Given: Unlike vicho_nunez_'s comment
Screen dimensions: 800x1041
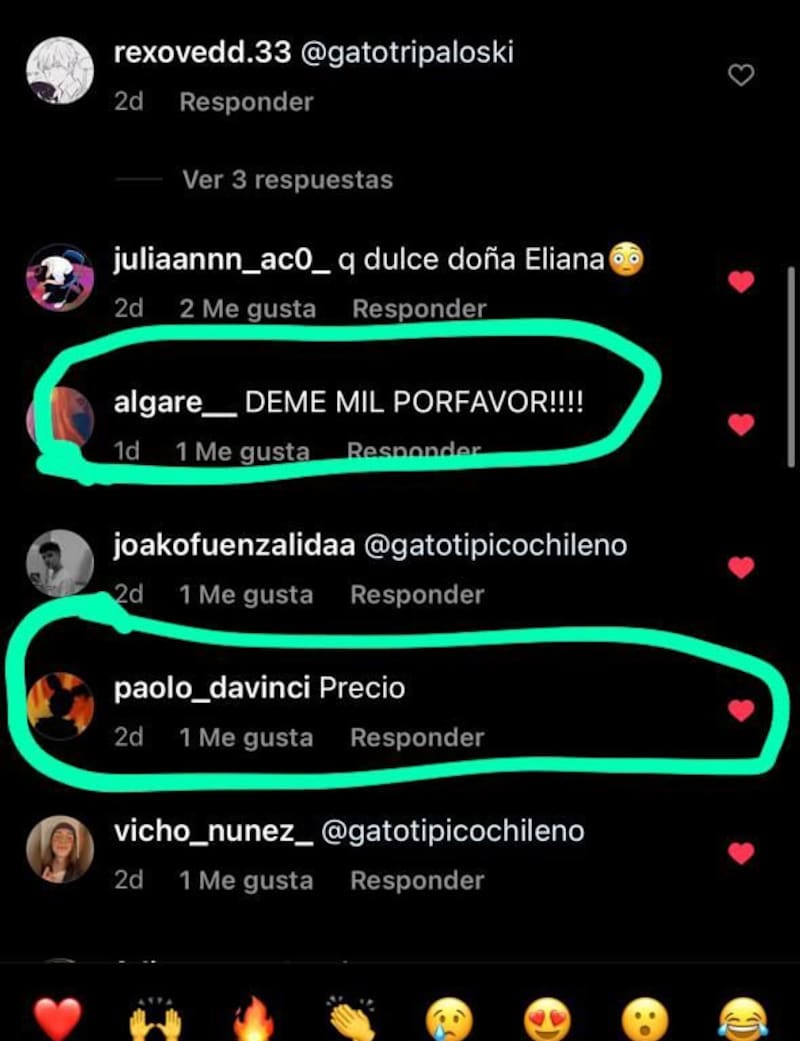Looking at the screenshot, I should [741, 854].
